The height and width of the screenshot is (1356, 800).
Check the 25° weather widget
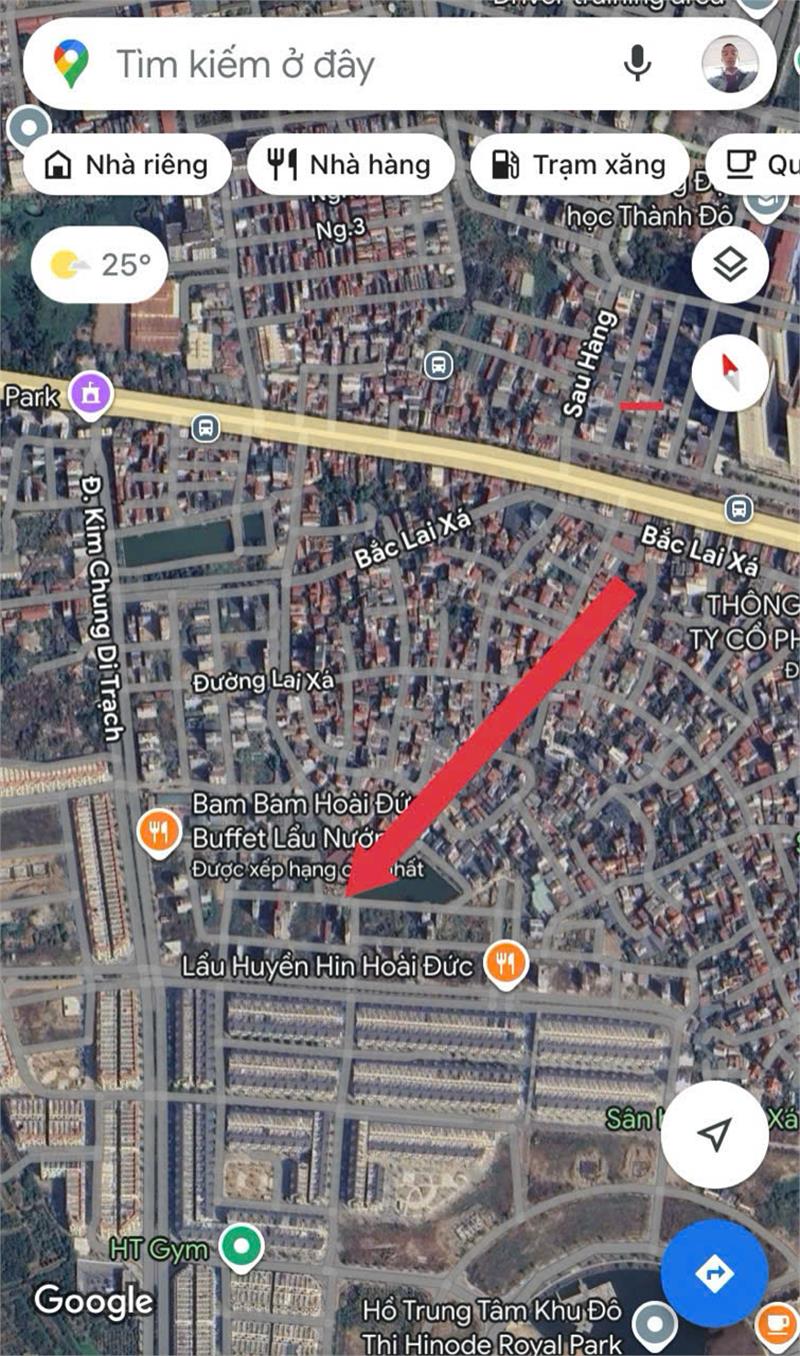pos(100,265)
